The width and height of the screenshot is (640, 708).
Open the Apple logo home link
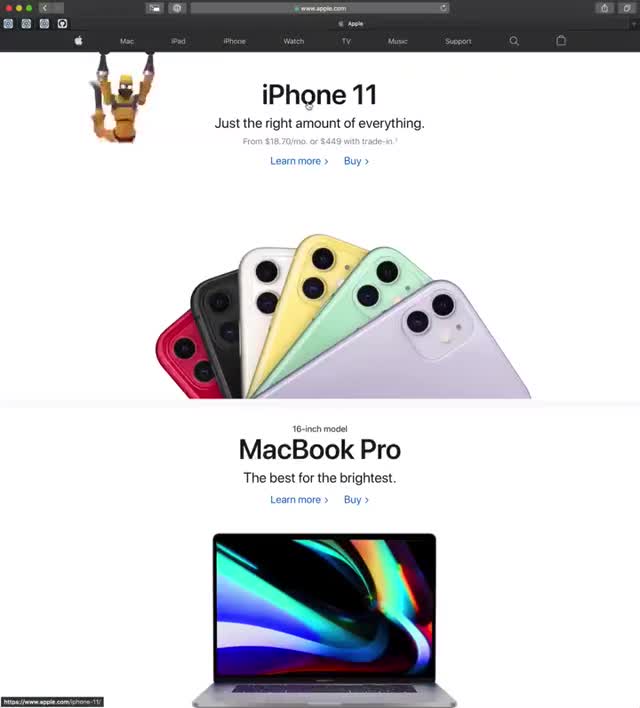pos(79,41)
